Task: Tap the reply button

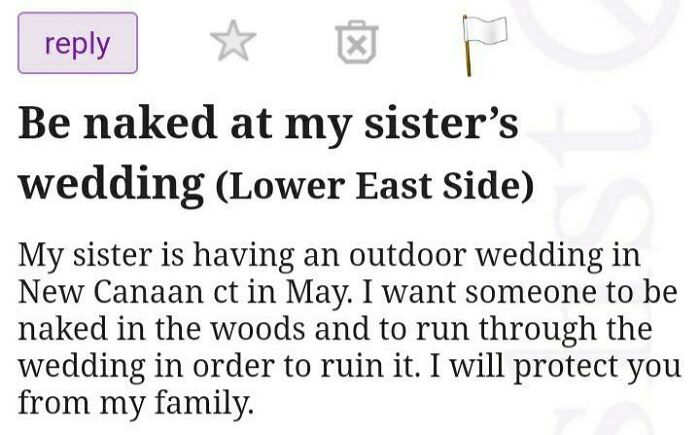Action: (x=77, y=43)
